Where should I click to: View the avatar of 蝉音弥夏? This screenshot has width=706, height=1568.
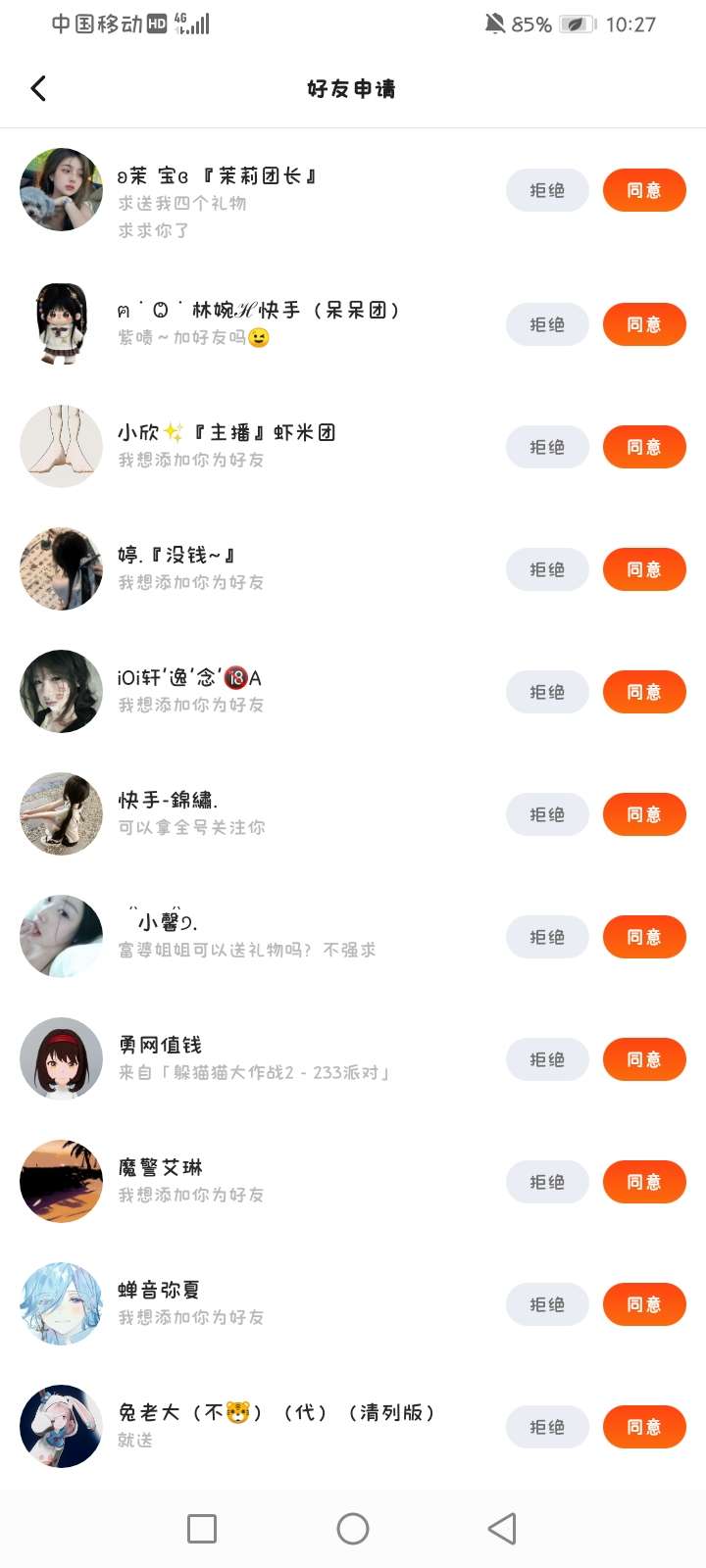coord(61,1303)
